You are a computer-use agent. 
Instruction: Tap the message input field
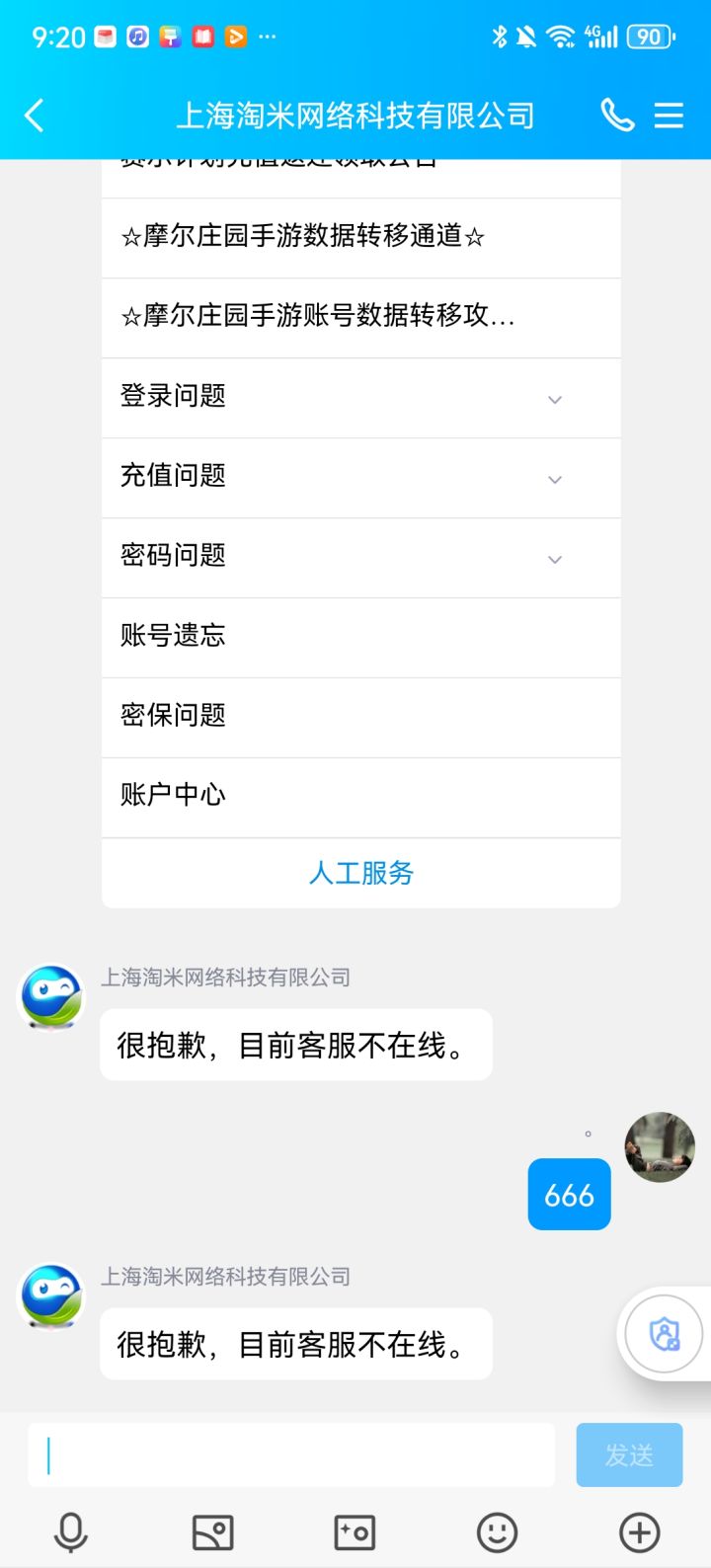(x=291, y=1454)
